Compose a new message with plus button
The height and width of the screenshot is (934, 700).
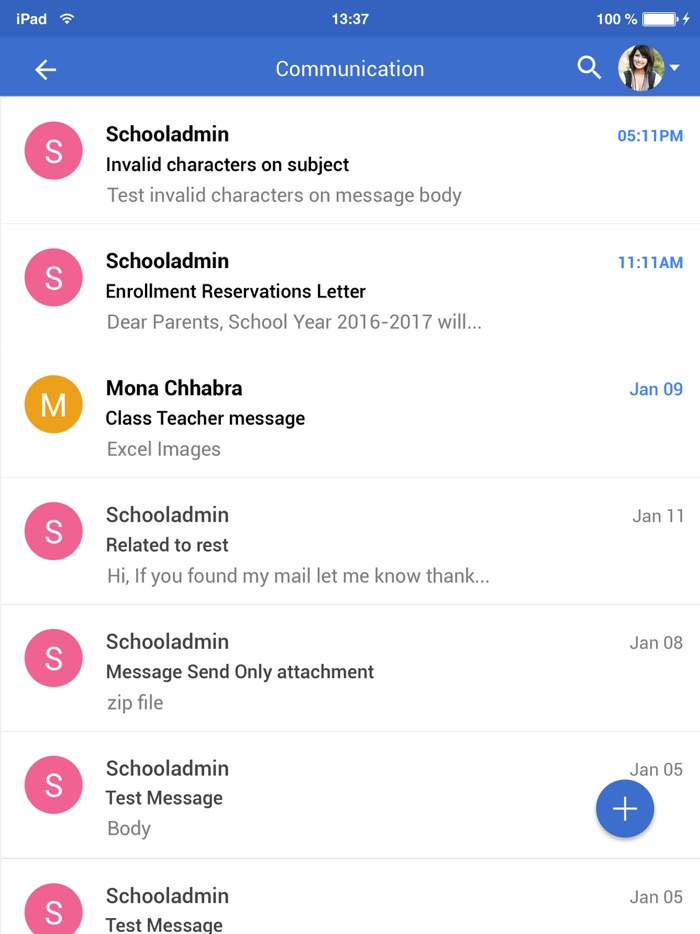625,809
